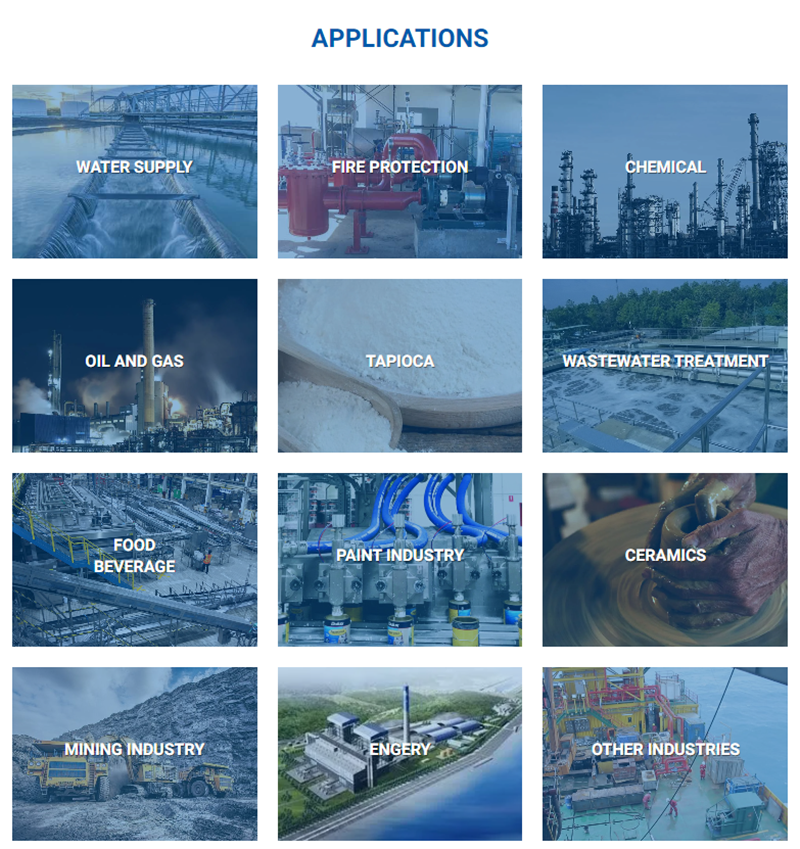Tap the Mining Industry tile

(135, 754)
